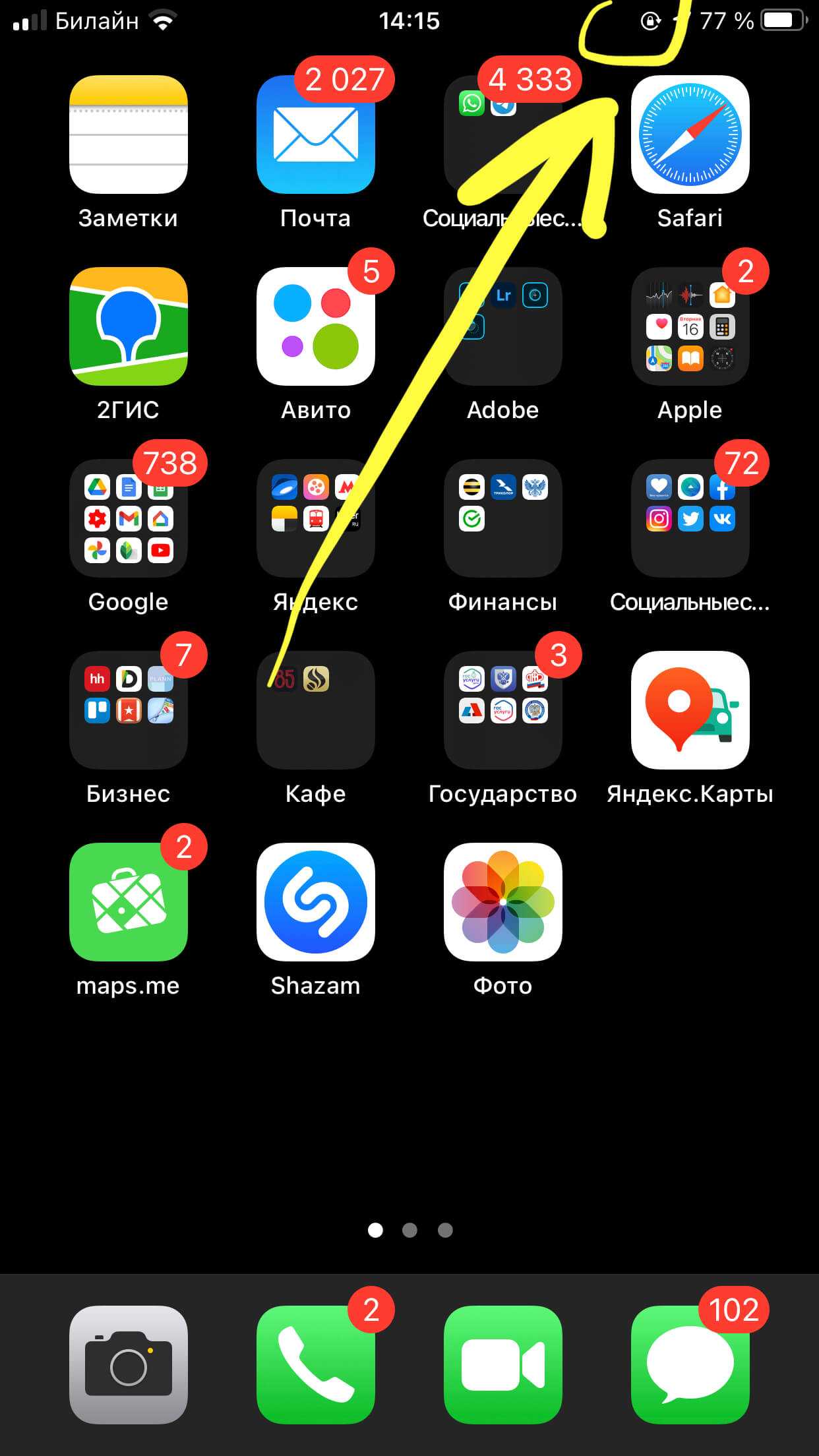Open the Финансы folder
Viewport: 819px width, 1456px height.
pyautogui.click(x=502, y=518)
